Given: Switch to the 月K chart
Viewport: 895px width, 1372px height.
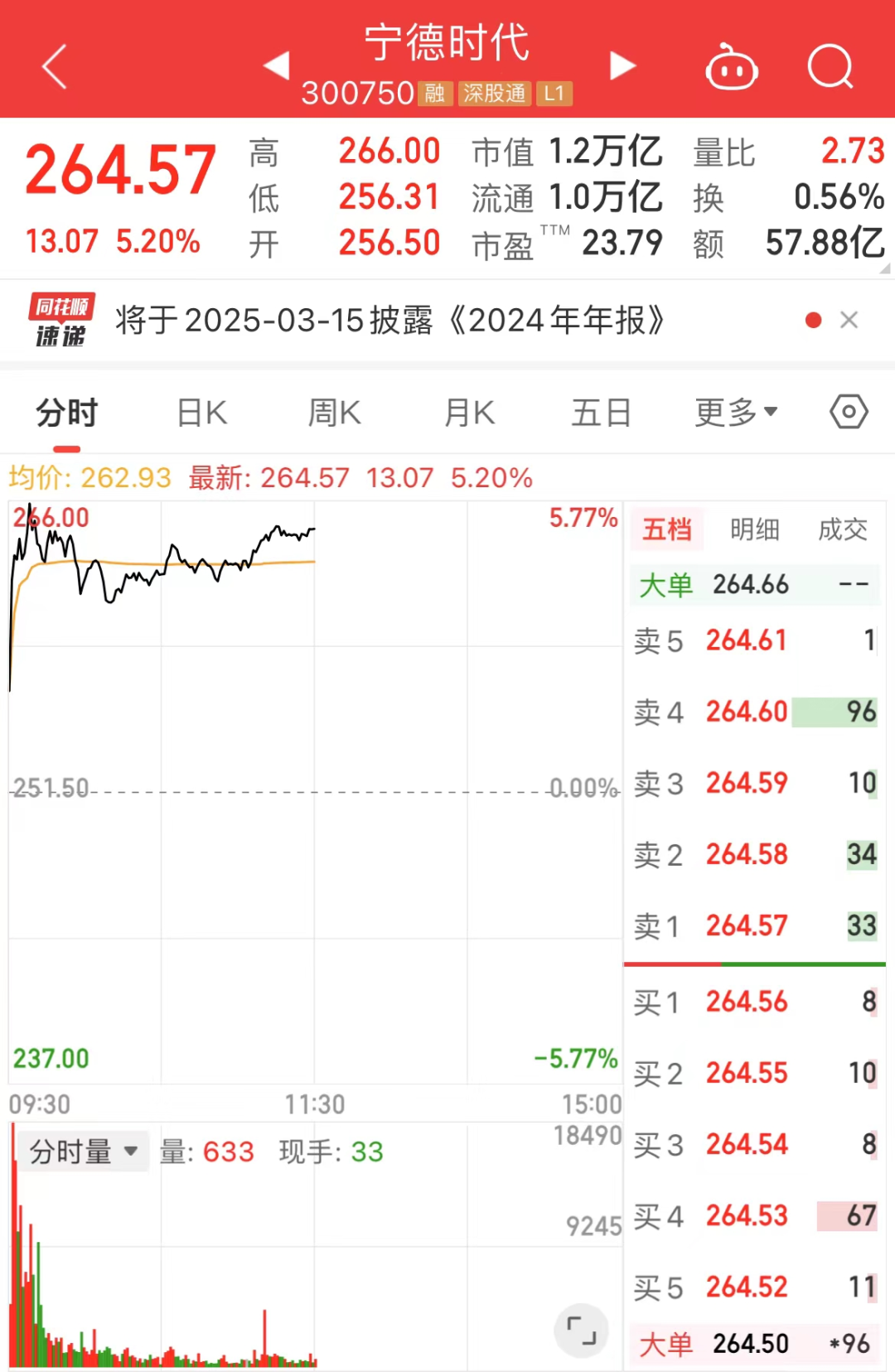Looking at the screenshot, I should pyautogui.click(x=469, y=413).
